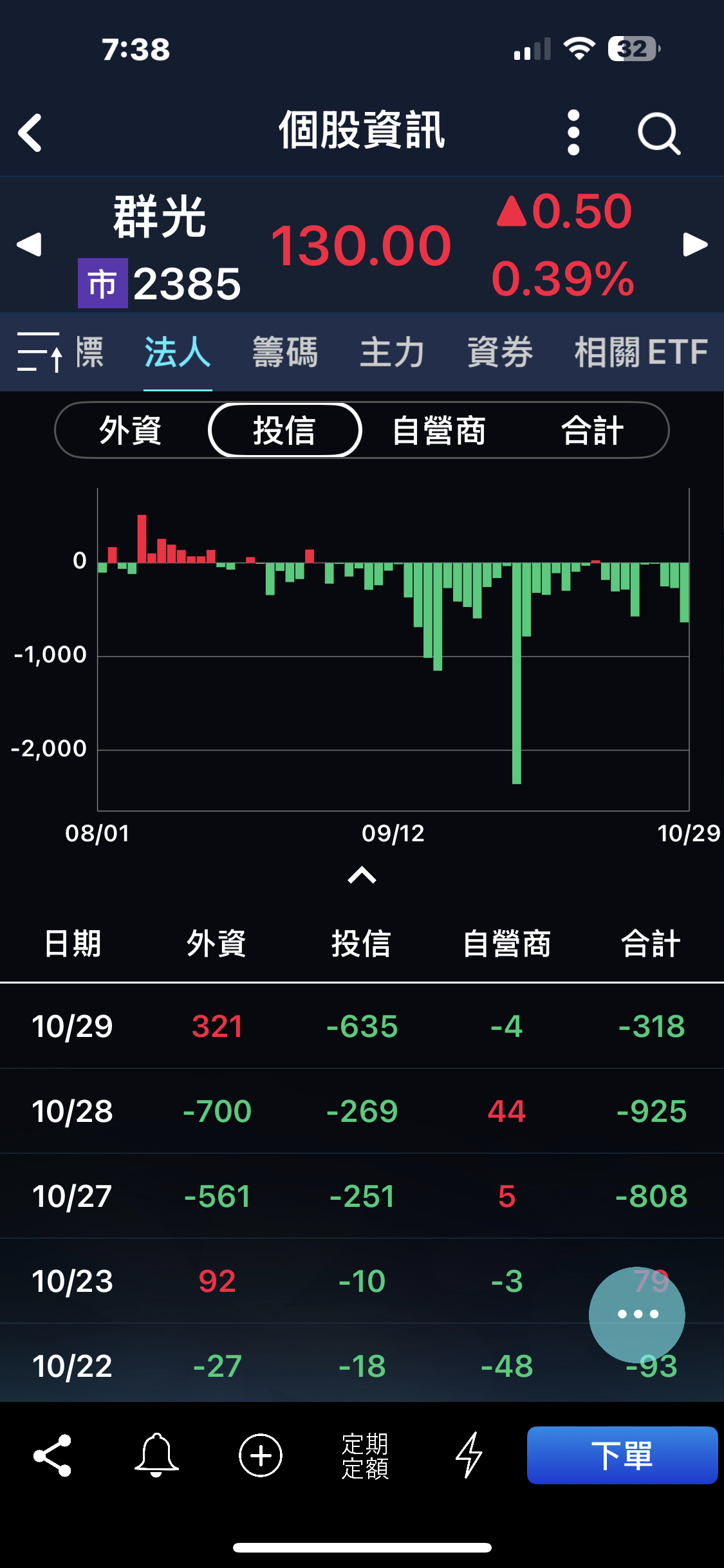Viewport: 724px width, 1568px height.
Task: Collapse the chart with the up chevron
Action: click(362, 875)
